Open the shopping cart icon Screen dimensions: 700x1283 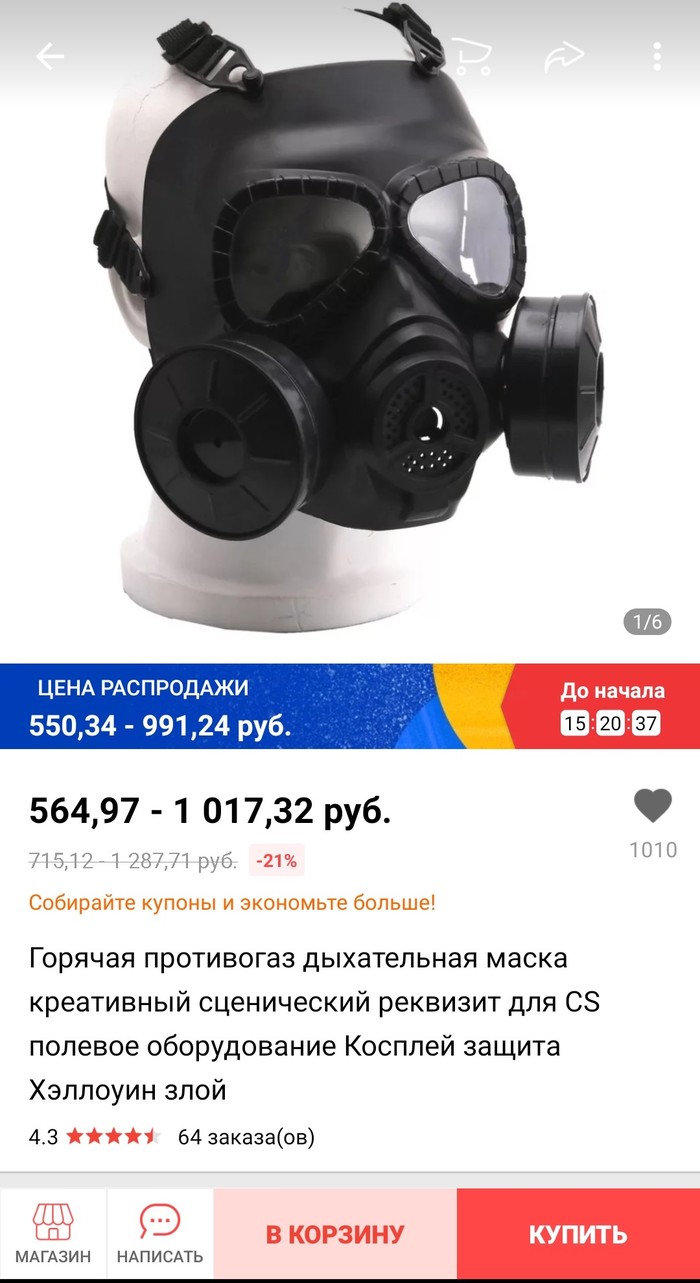click(470, 56)
